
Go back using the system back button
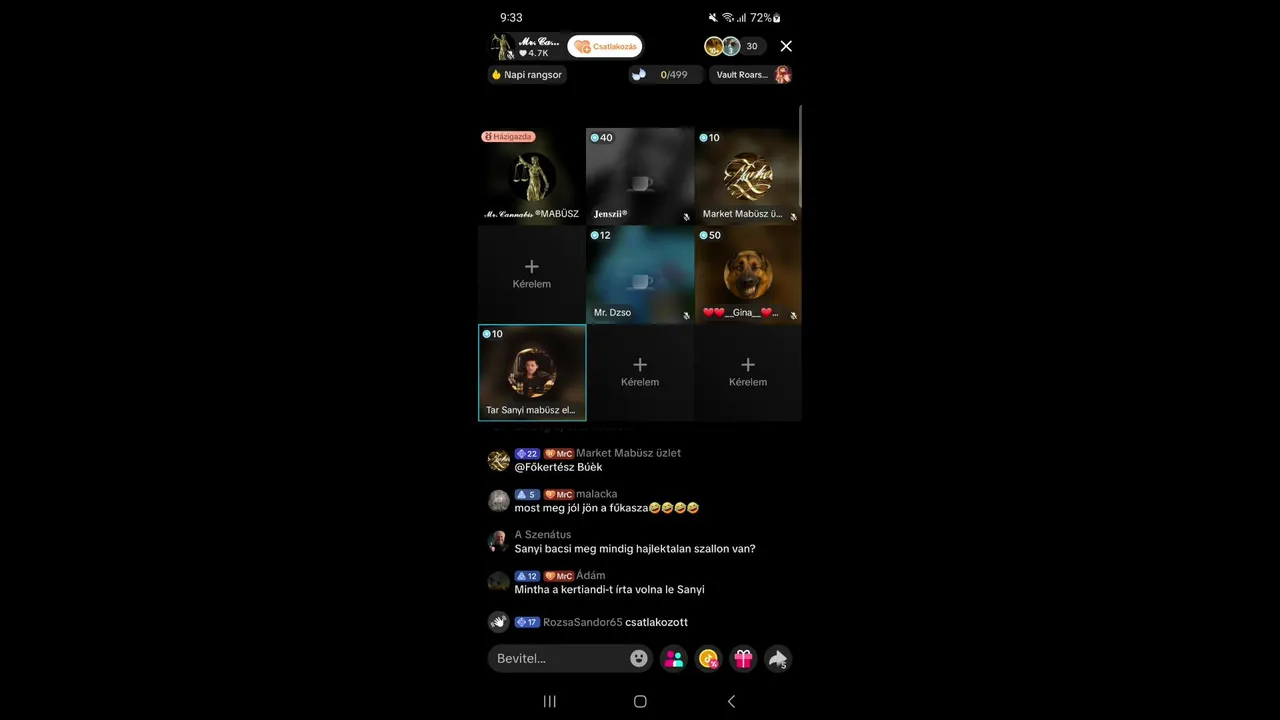tap(731, 701)
